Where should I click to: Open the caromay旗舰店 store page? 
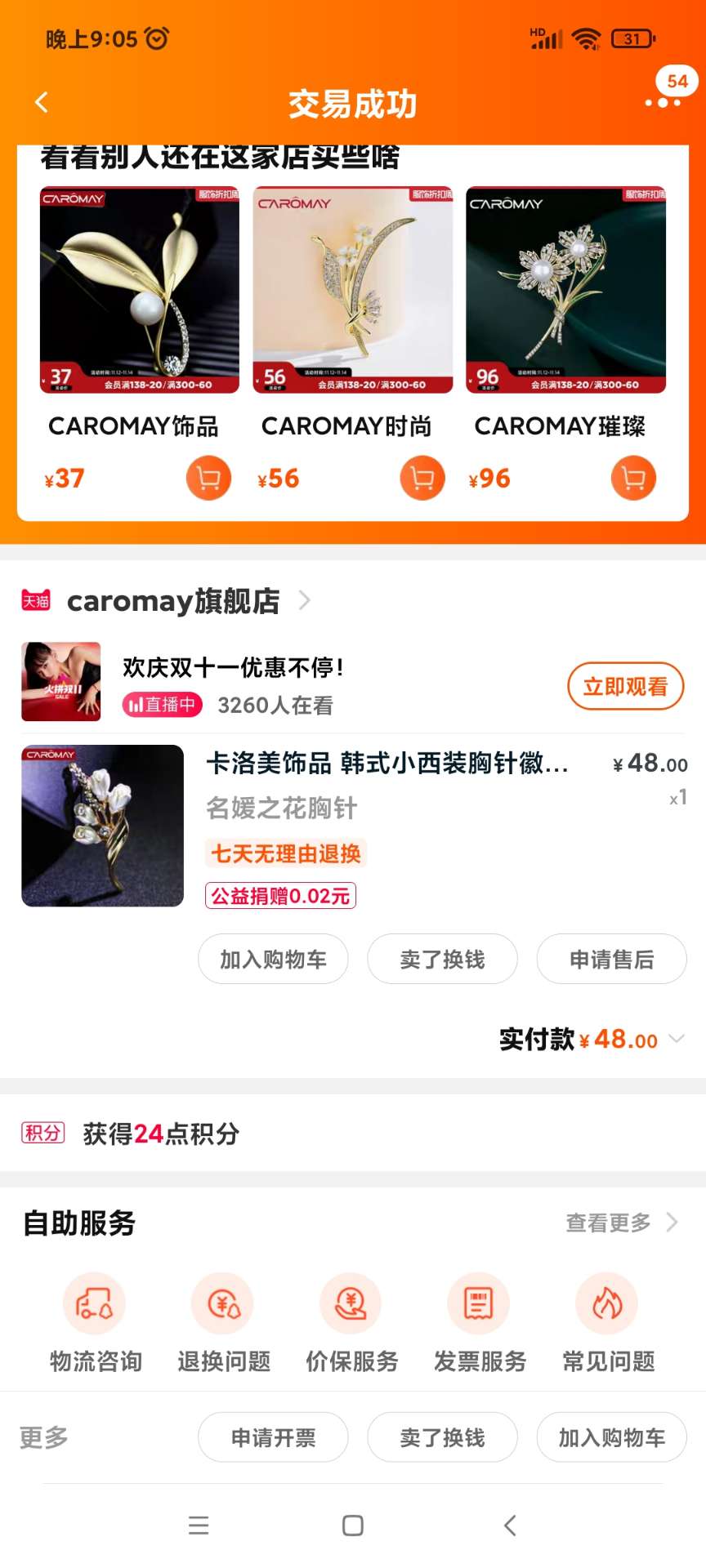(173, 601)
